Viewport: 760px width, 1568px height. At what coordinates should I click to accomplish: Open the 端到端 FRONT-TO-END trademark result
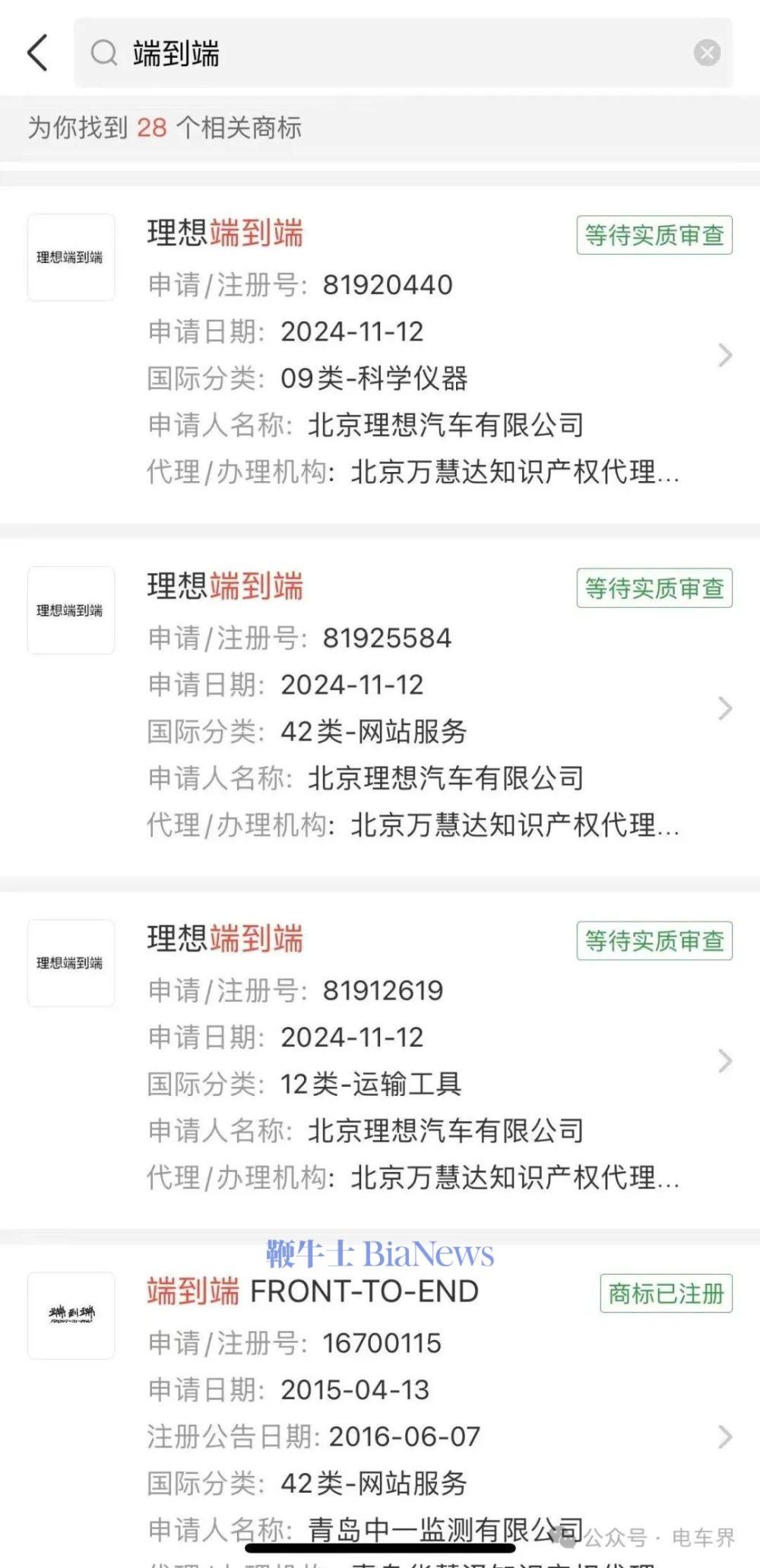click(x=380, y=1406)
